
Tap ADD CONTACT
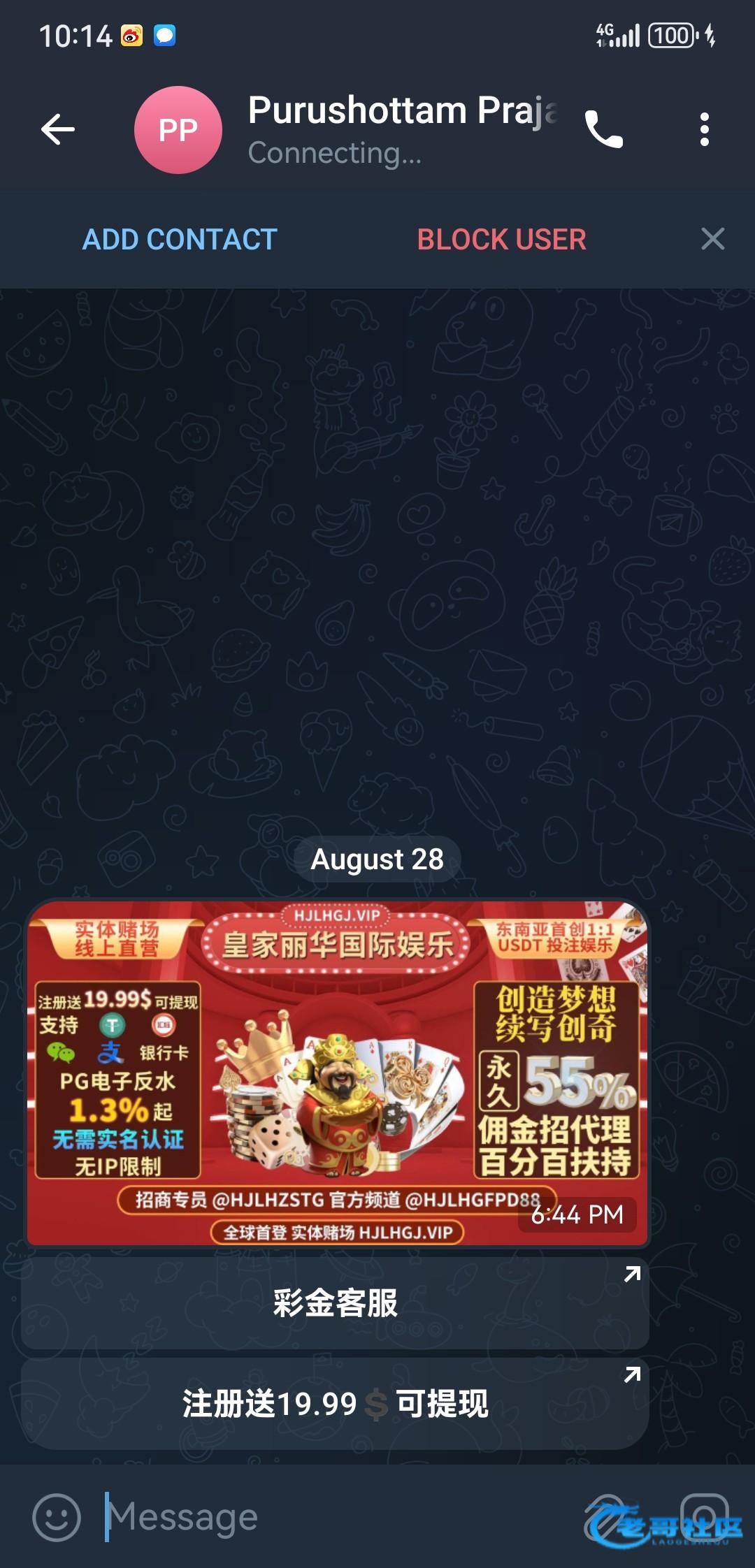[180, 240]
